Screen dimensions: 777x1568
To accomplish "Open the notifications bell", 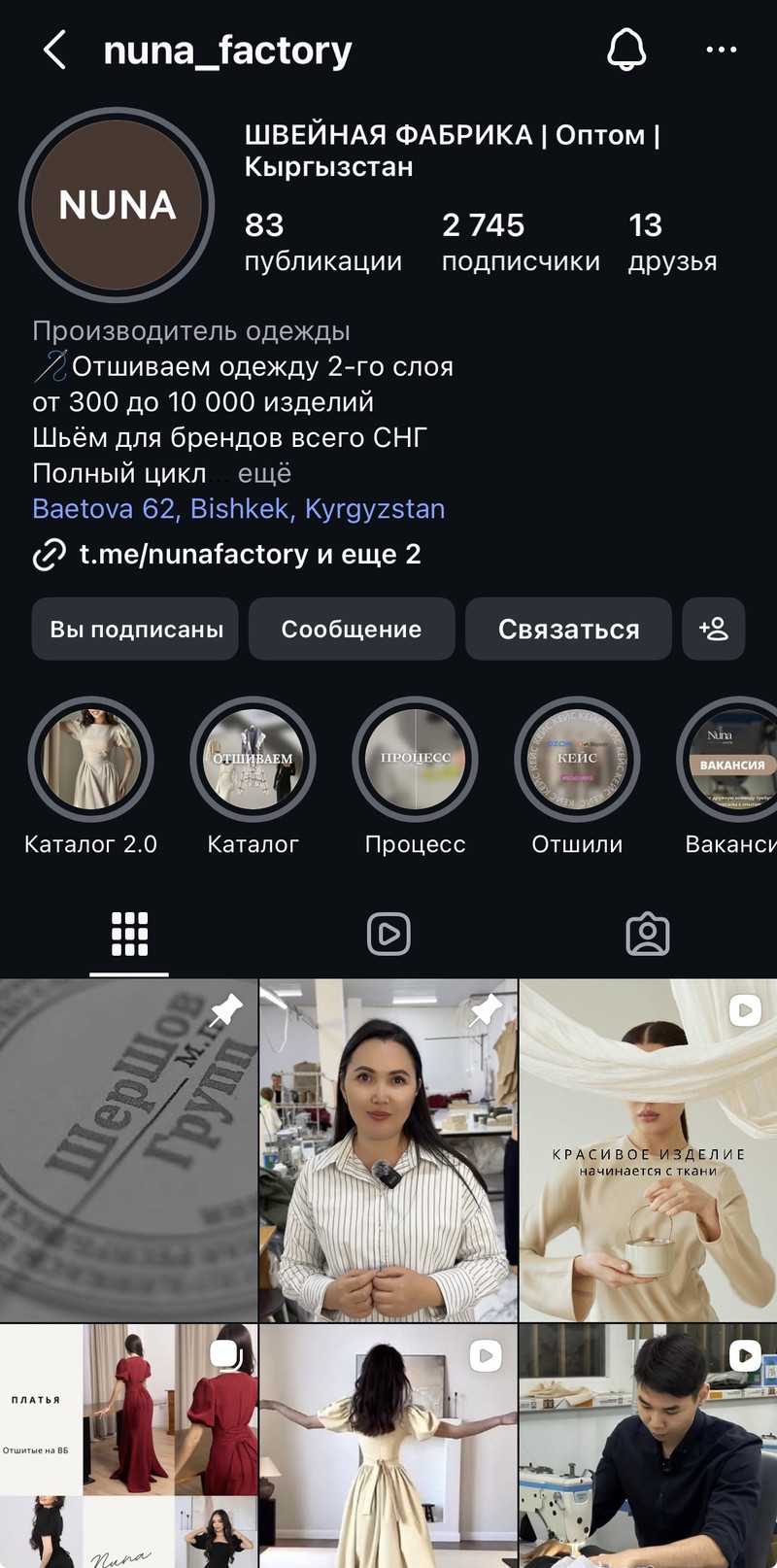I will click(626, 50).
